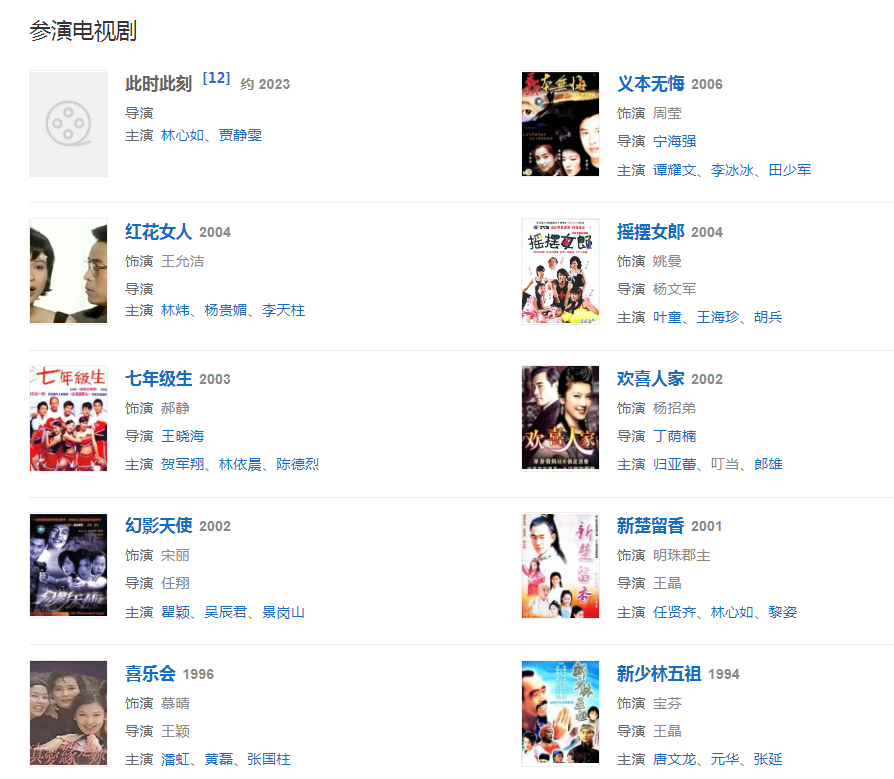Tap the 摇摆女郎 poster image
894x779 pixels.
coord(560,271)
